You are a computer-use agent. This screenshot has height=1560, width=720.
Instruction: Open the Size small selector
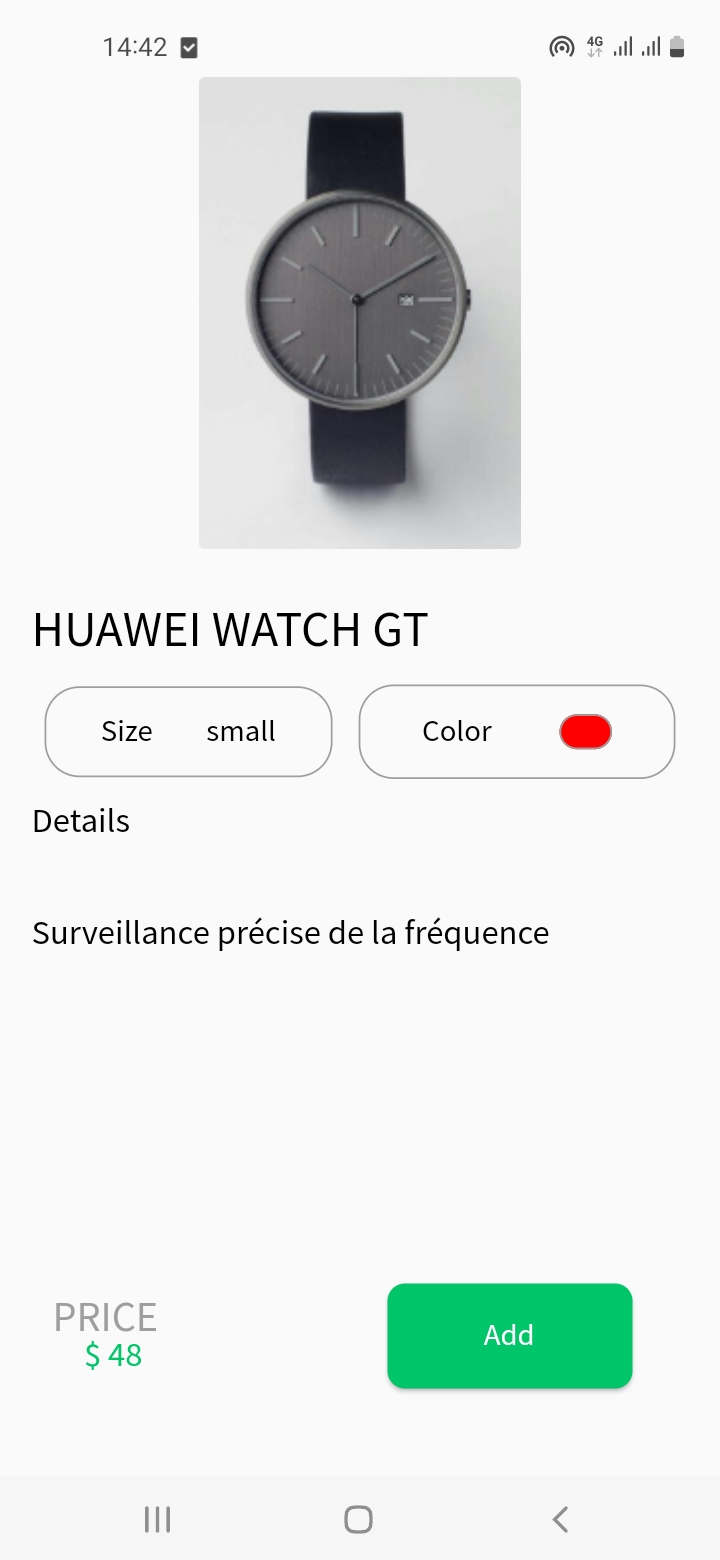point(188,731)
